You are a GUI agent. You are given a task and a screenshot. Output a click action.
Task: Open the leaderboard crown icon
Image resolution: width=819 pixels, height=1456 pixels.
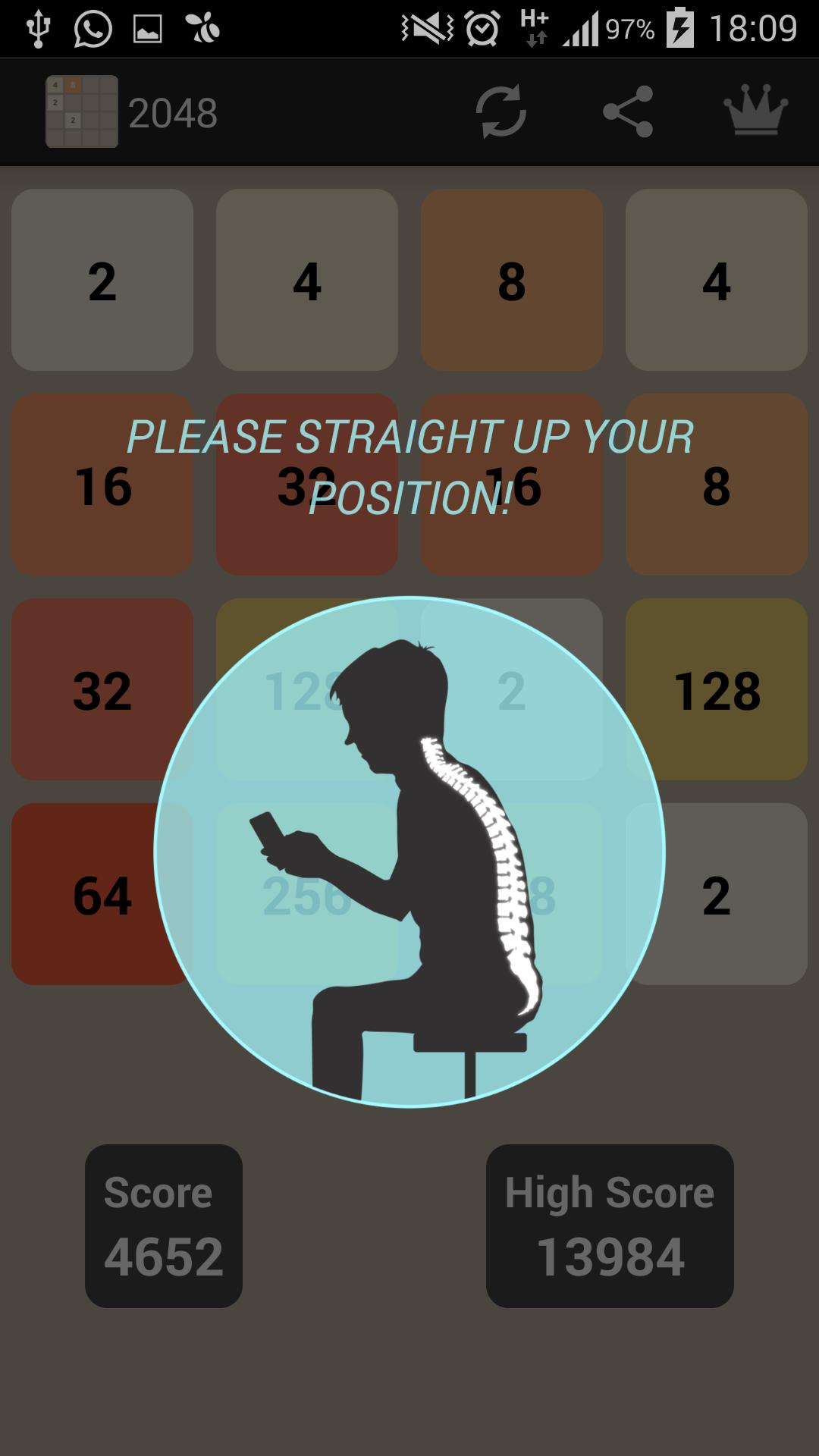point(756,111)
